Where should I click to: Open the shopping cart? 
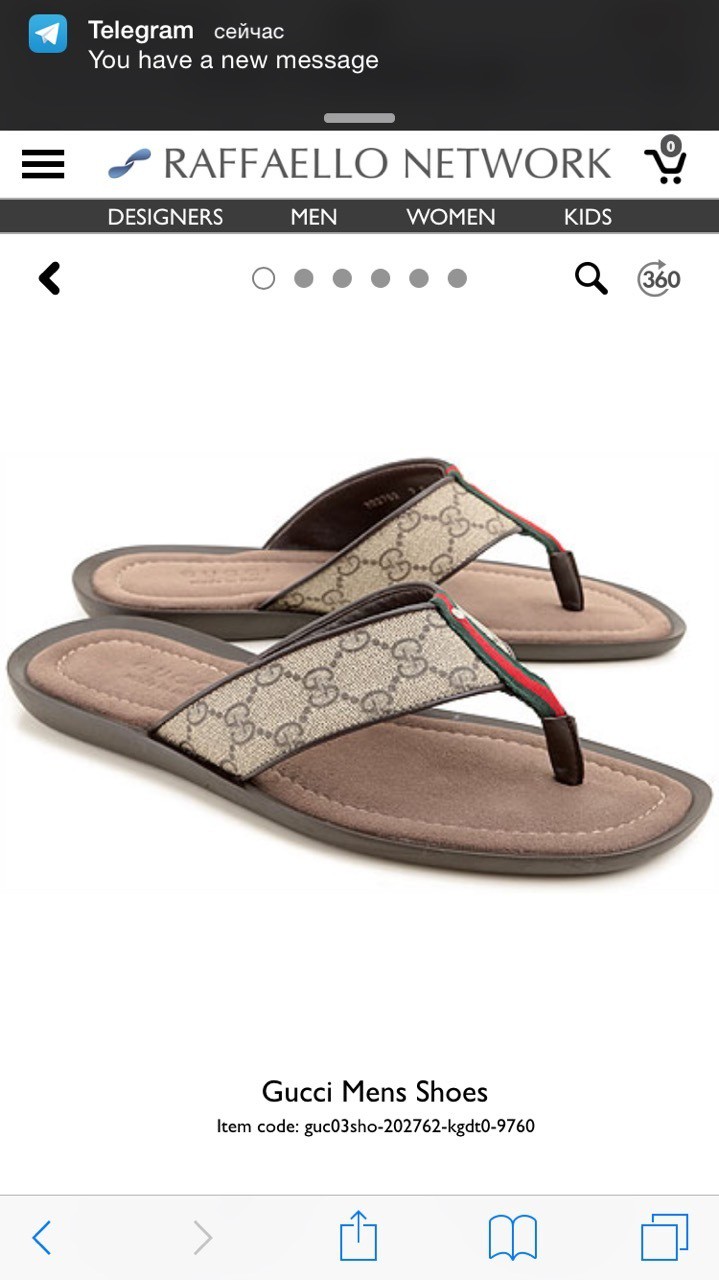[x=665, y=162]
